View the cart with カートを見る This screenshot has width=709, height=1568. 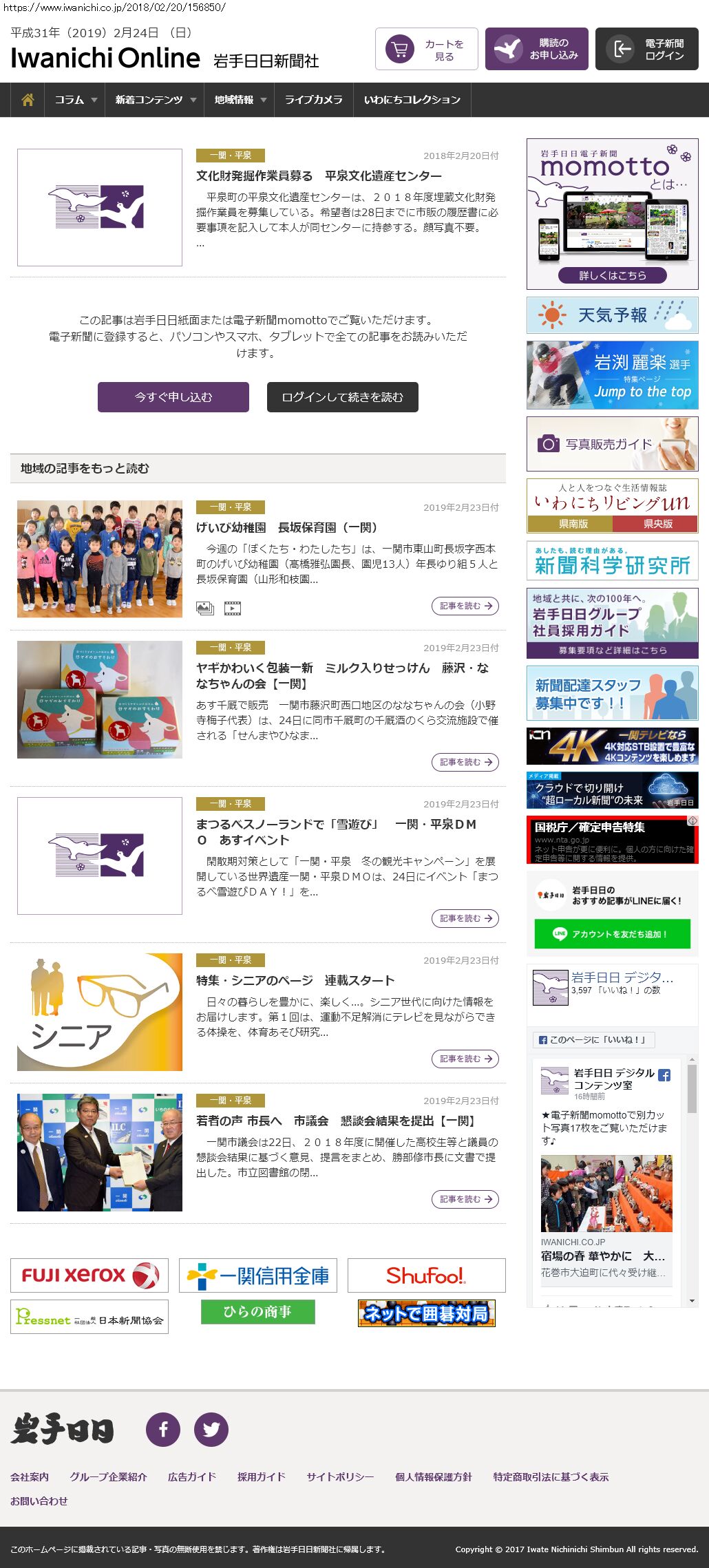click(x=426, y=49)
